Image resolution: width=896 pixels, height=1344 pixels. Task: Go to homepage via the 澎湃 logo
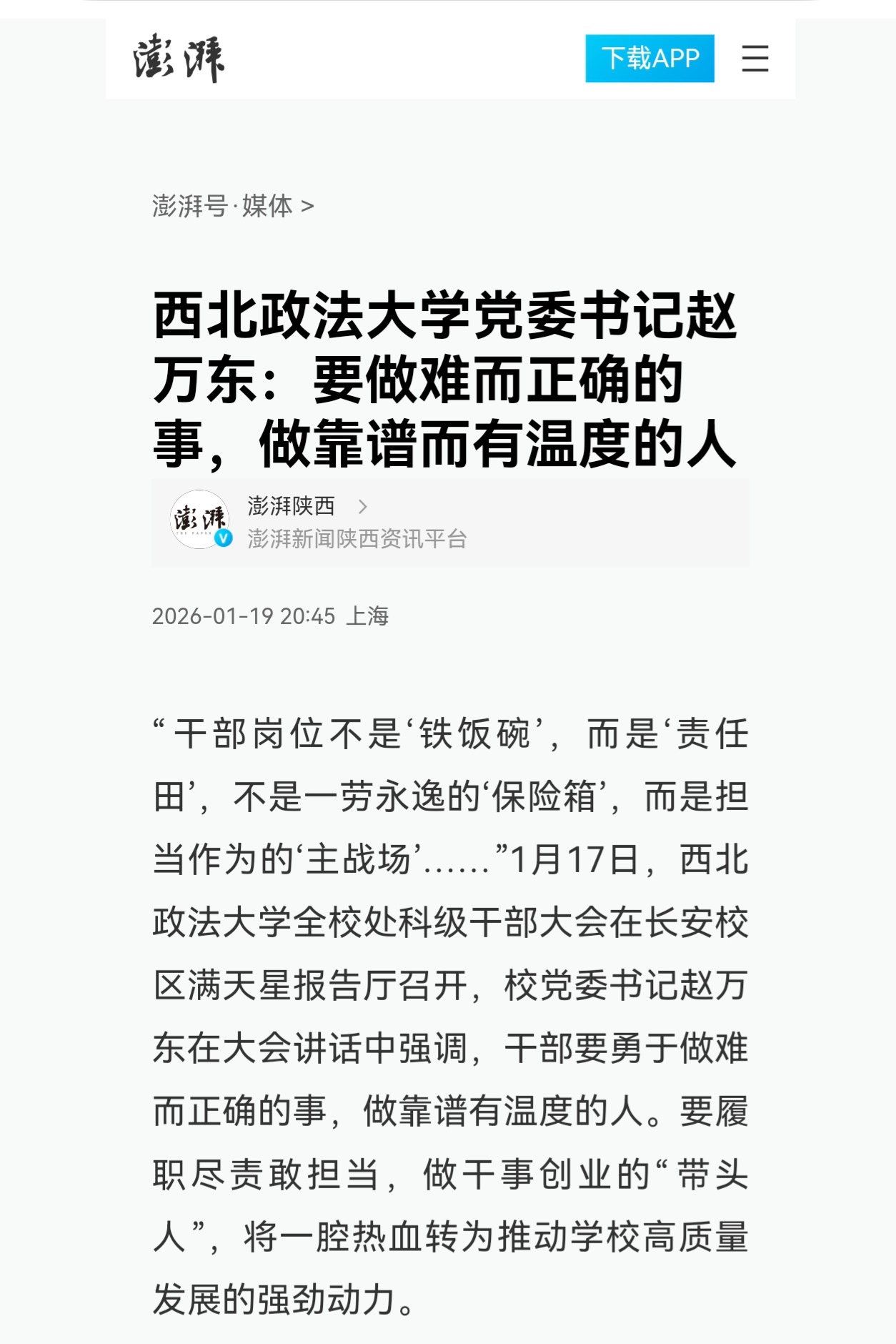point(179,59)
